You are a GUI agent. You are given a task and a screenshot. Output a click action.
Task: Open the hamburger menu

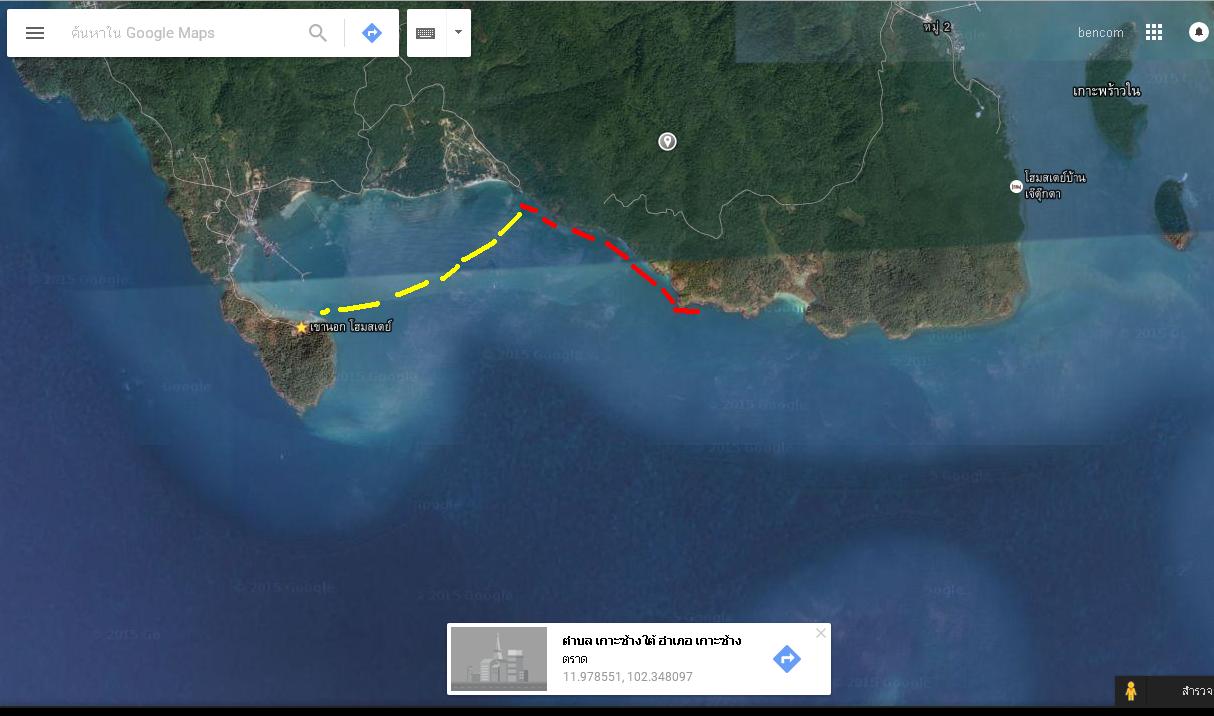pyautogui.click(x=35, y=33)
